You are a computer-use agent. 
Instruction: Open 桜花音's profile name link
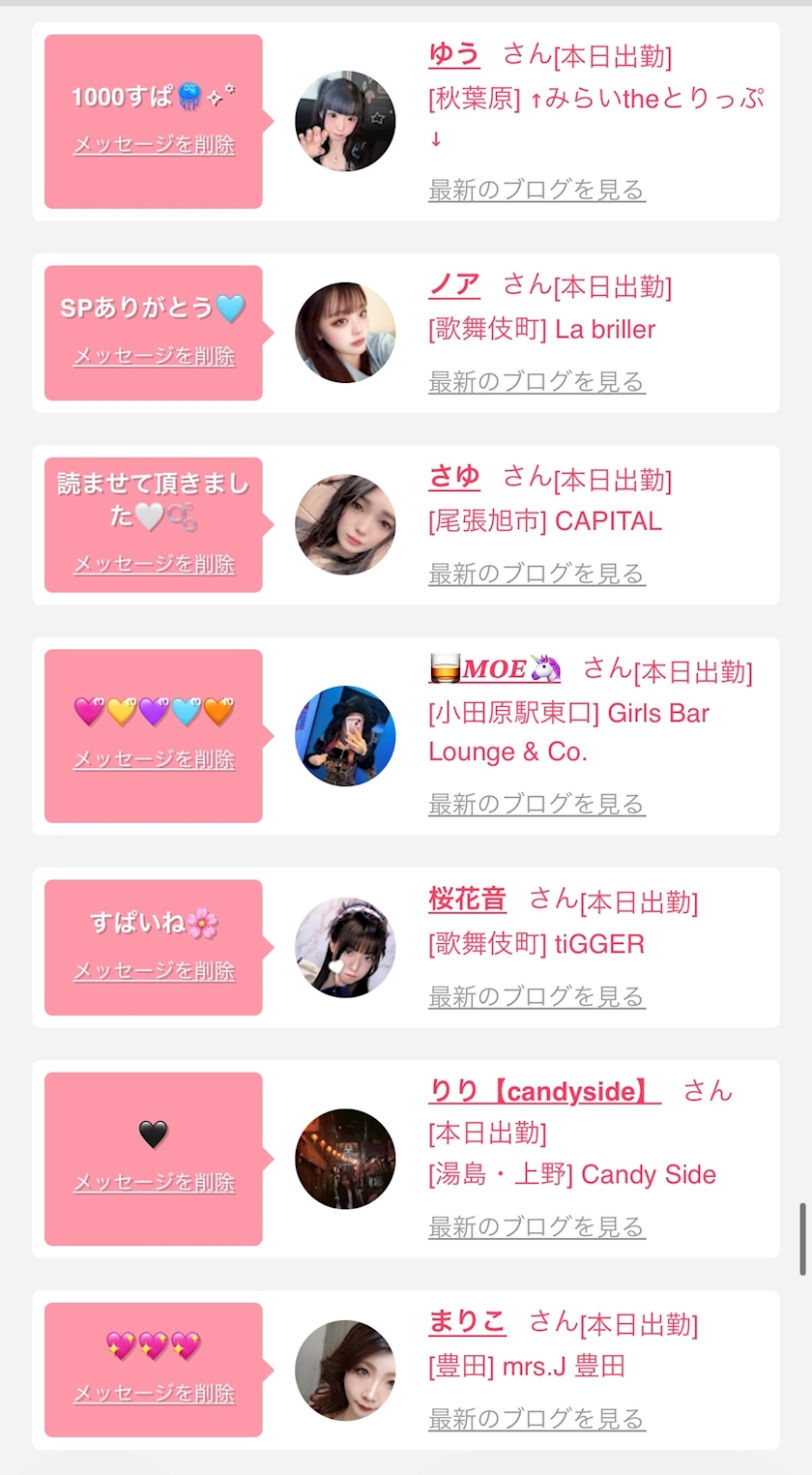tap(467, 900)
